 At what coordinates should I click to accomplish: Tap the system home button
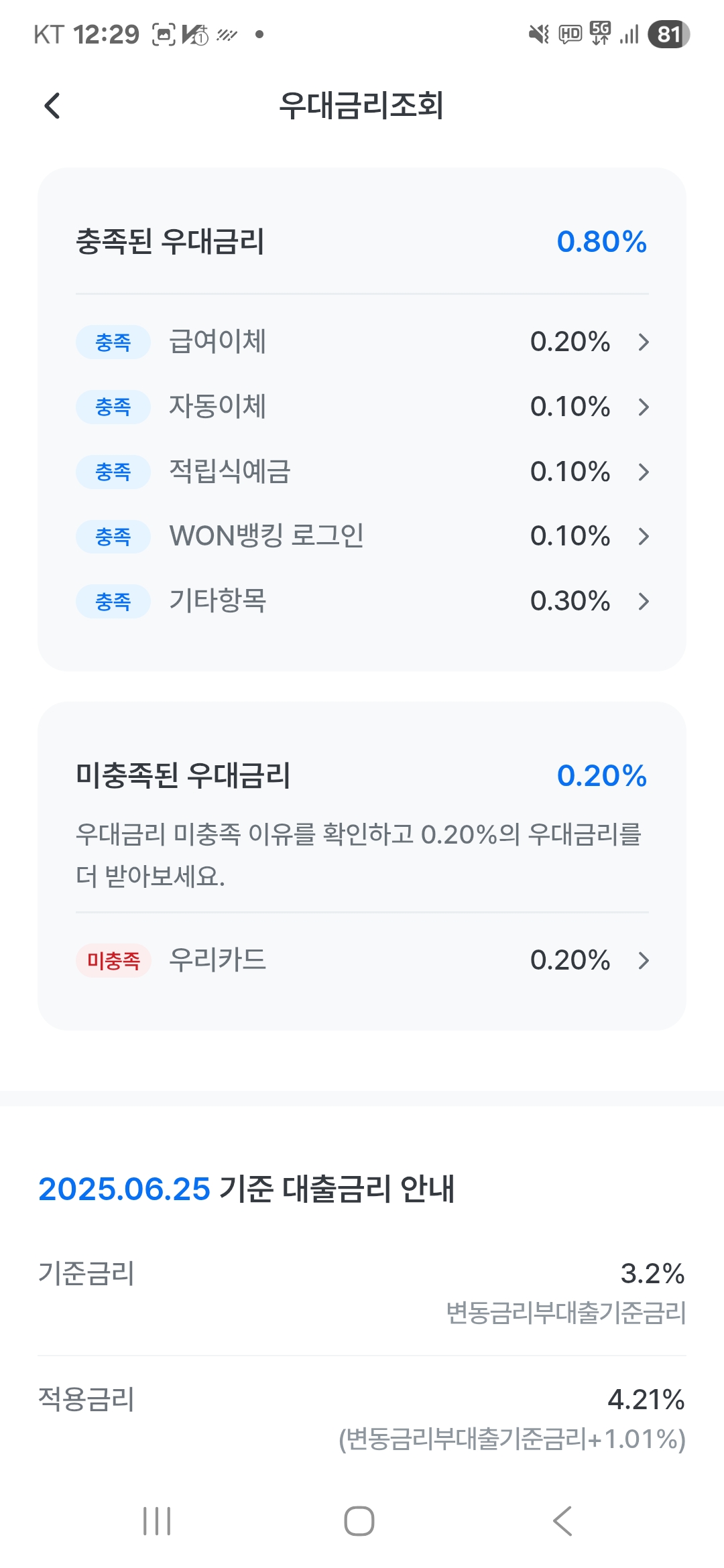[x=359, y=1521]
